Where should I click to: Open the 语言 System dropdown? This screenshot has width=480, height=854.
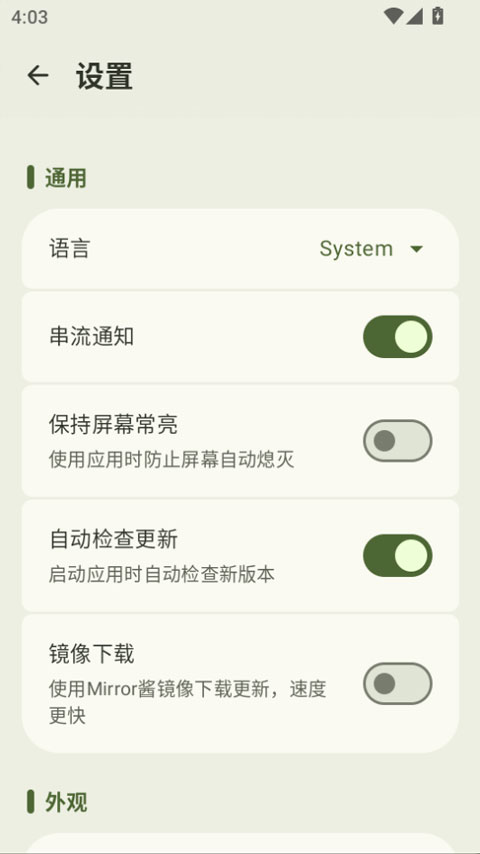[371, 249]
